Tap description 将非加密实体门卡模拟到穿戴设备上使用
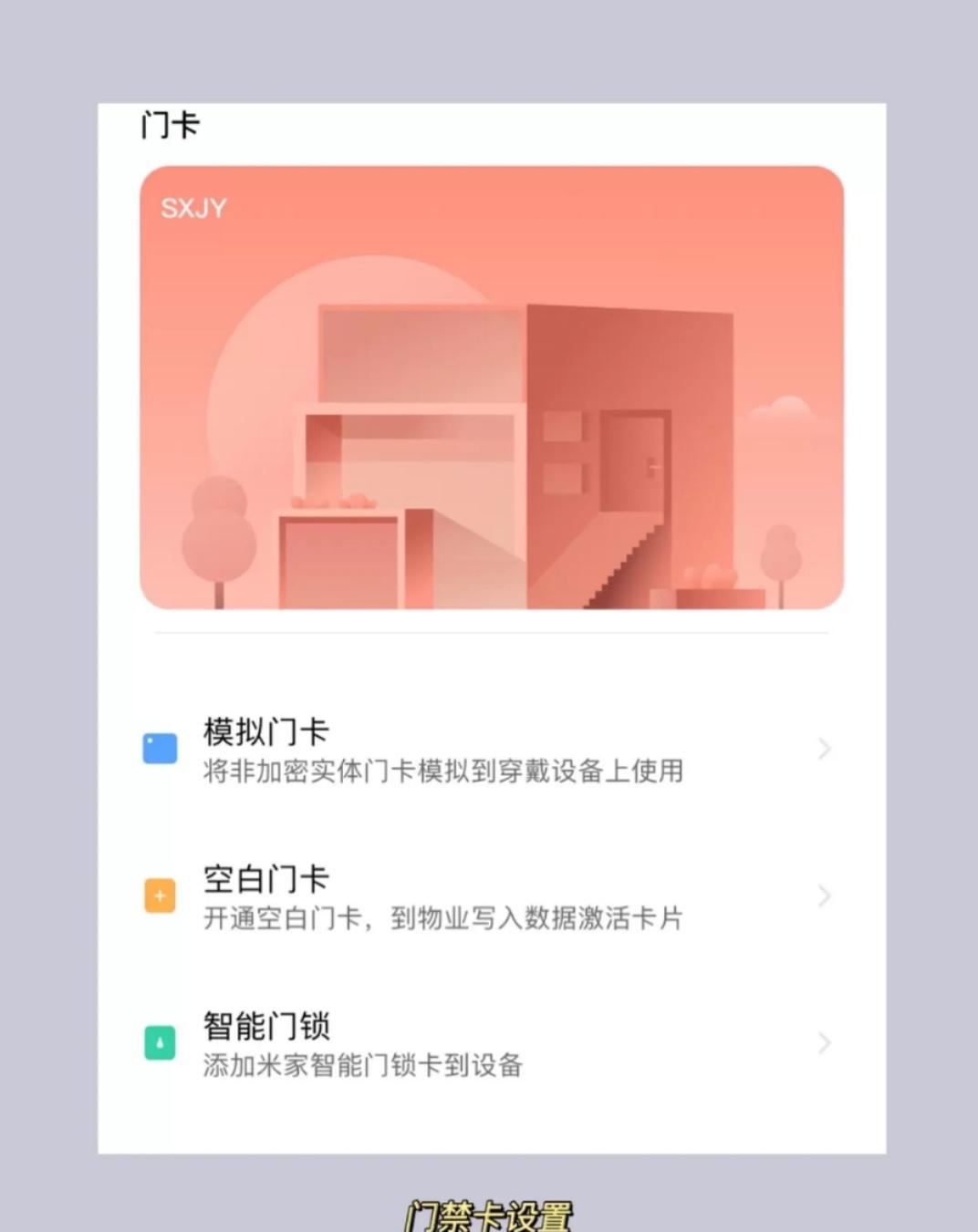978x1232 pixels. (442, 771)
